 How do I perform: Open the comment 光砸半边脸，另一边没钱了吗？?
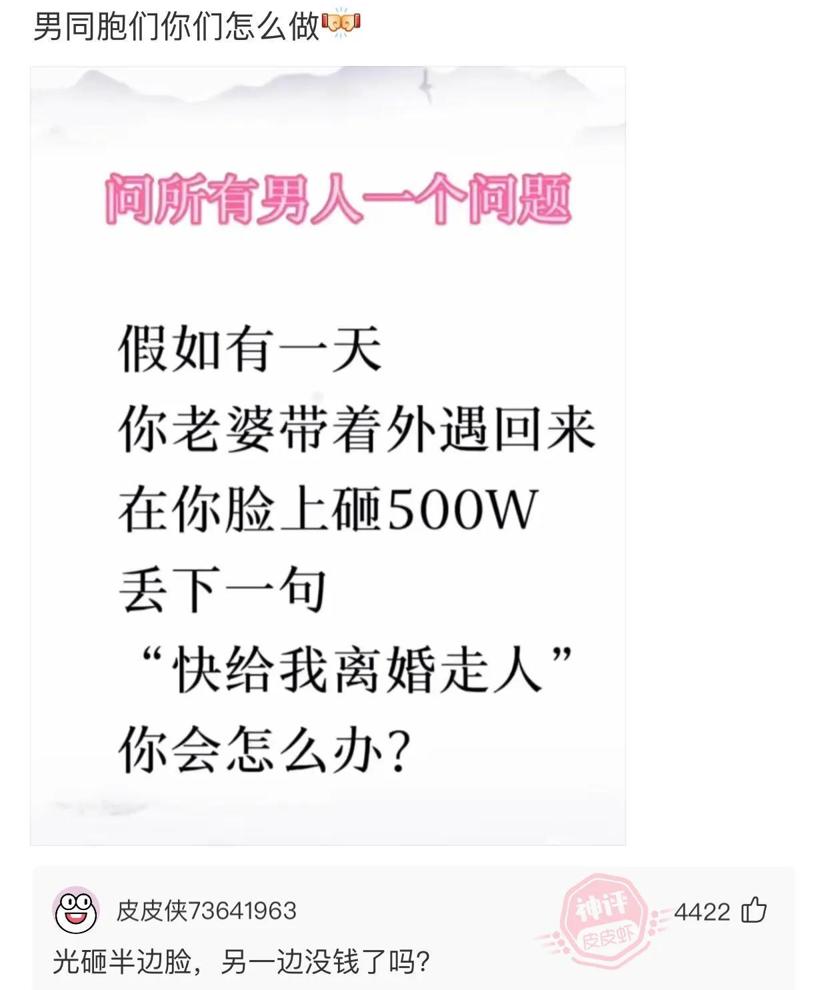(242, 962)
